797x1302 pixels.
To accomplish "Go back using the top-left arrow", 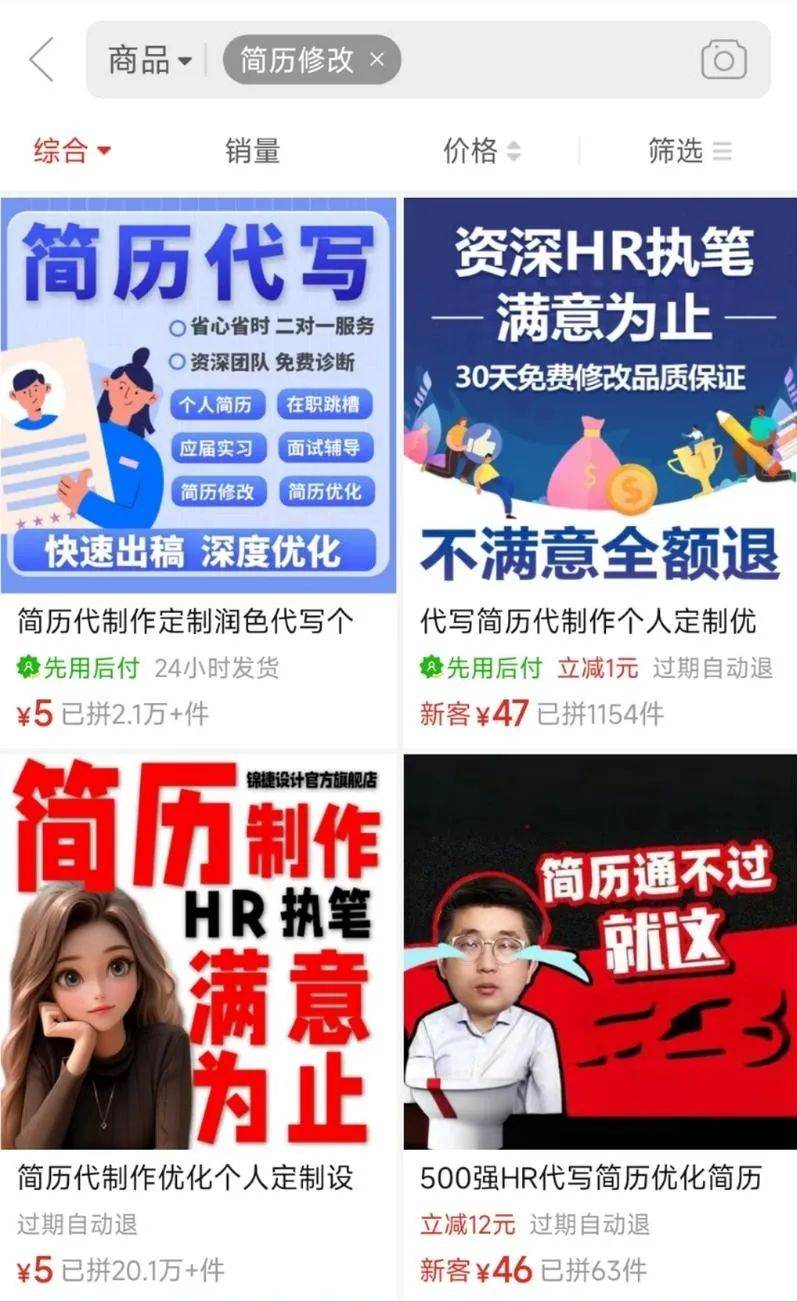I will click(x=42, y=60).
